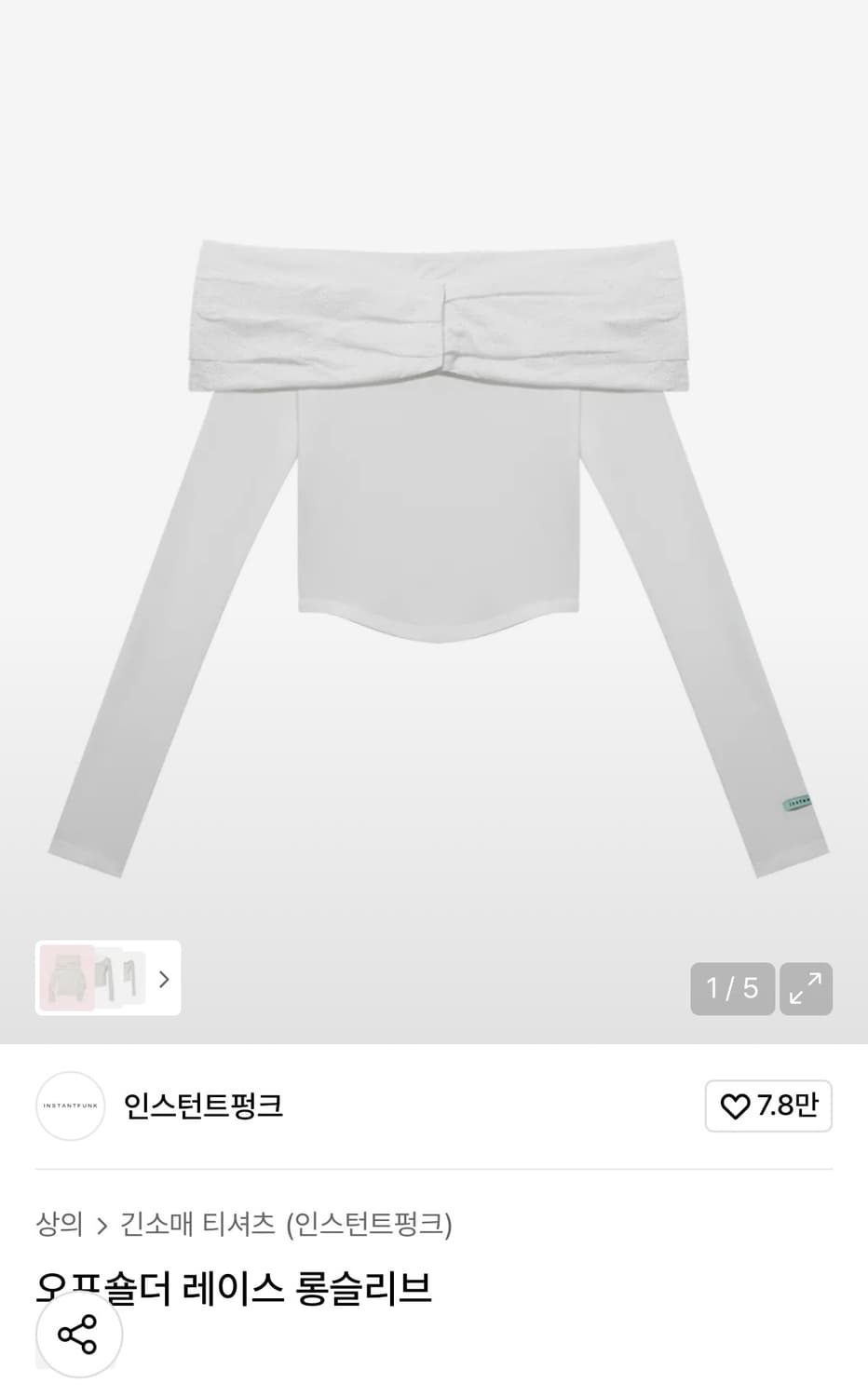Click the 1 / 5 image counter
The height and width of the screenshot is (1397, 868).
(732, 988)
